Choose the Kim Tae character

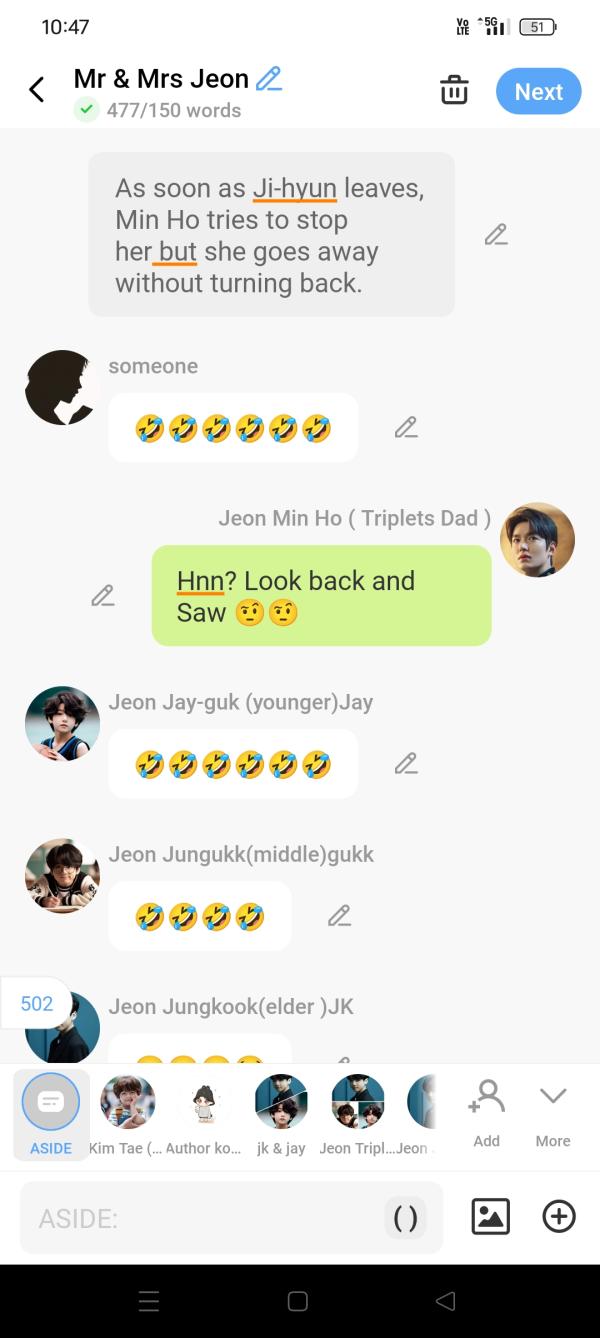128,1113
